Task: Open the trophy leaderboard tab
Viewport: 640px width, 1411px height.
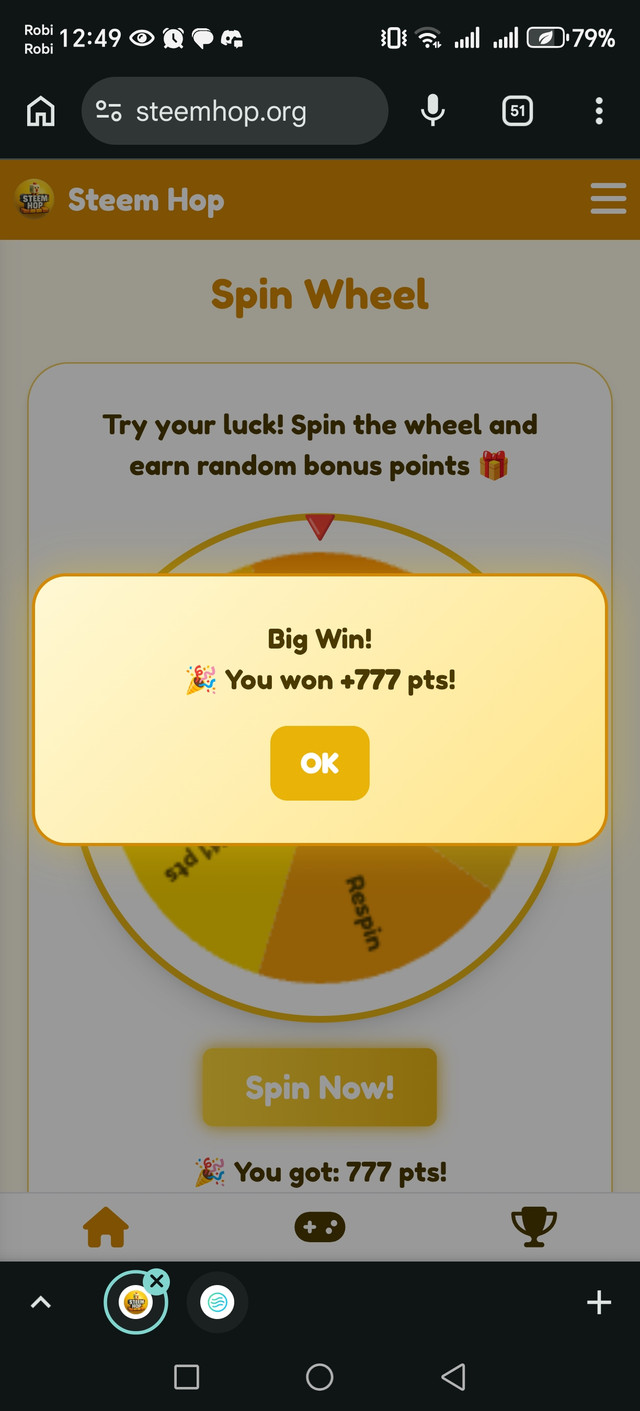Action: 533,1224
